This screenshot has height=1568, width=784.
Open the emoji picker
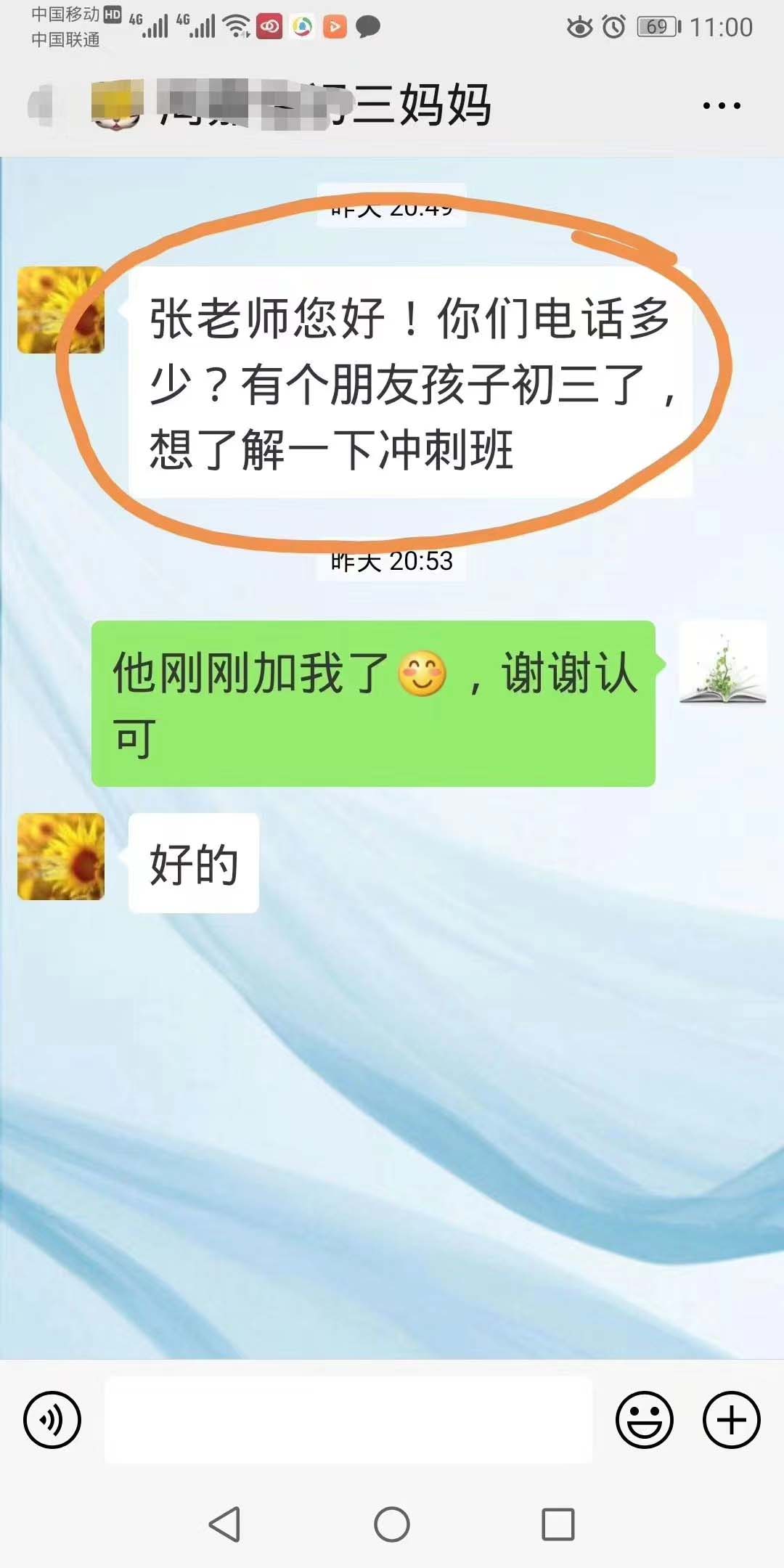(x=644, y=1419)
